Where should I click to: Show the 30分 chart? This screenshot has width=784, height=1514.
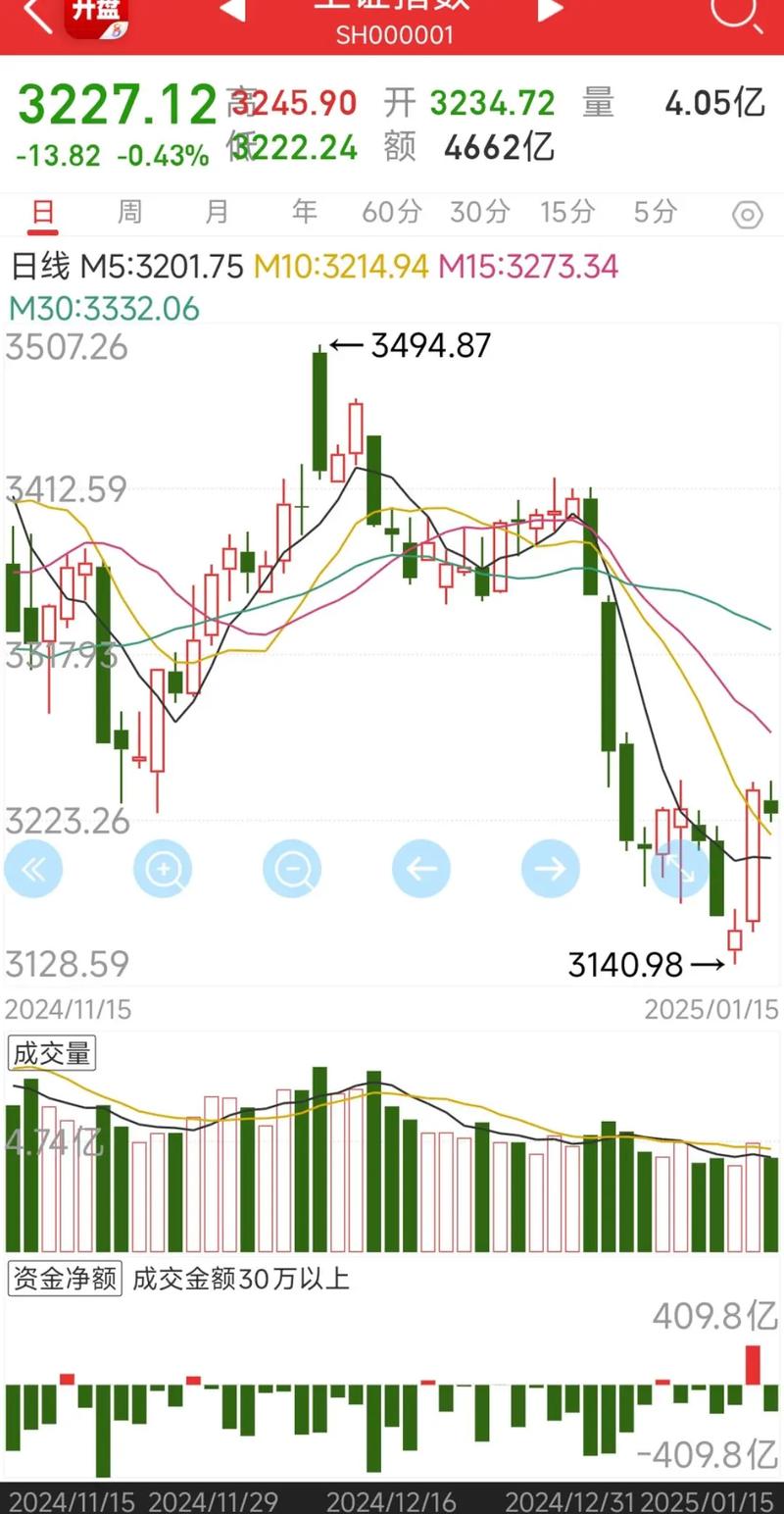(x=479, y=211)
